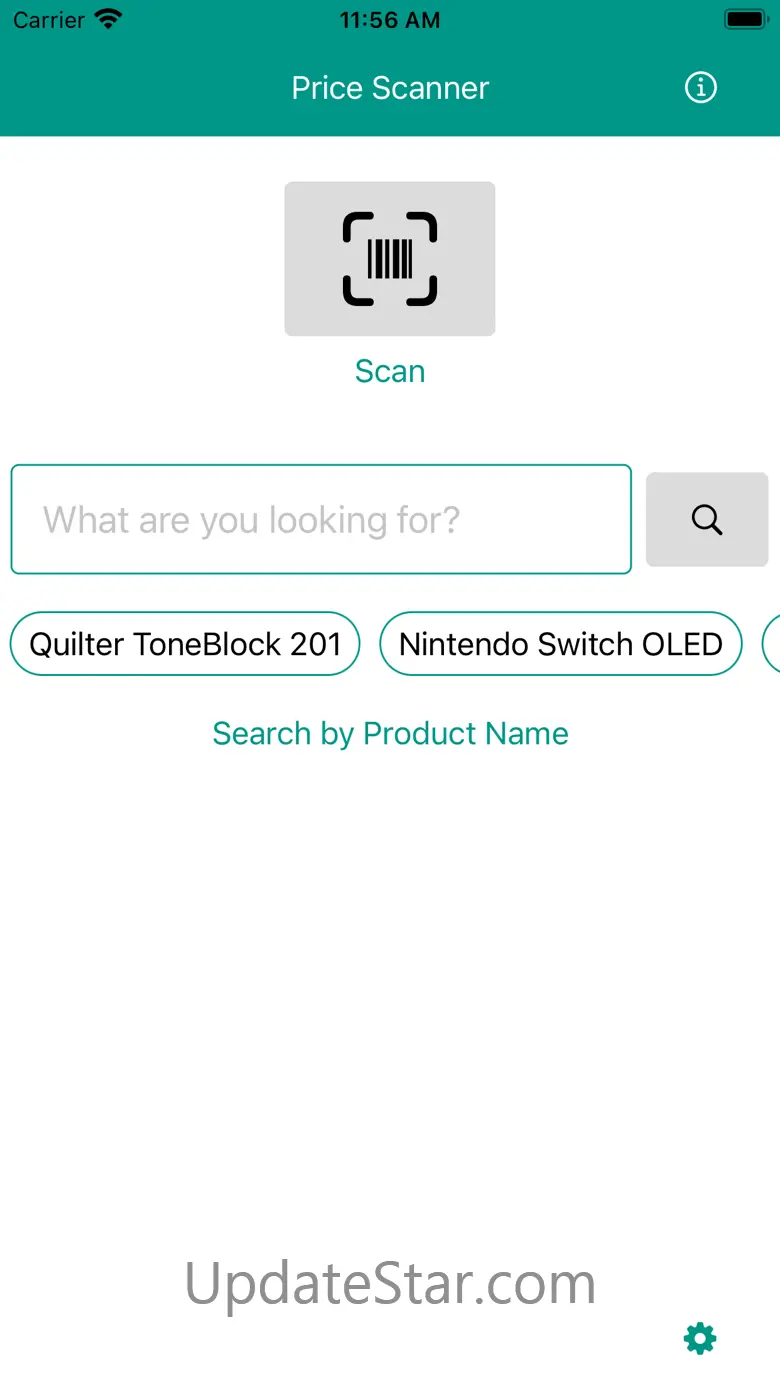This screenshot has height=1387, width=780.
Task: Choose the Nintendo Switch OLED suggestion
Action: click(x=560, y=644)
